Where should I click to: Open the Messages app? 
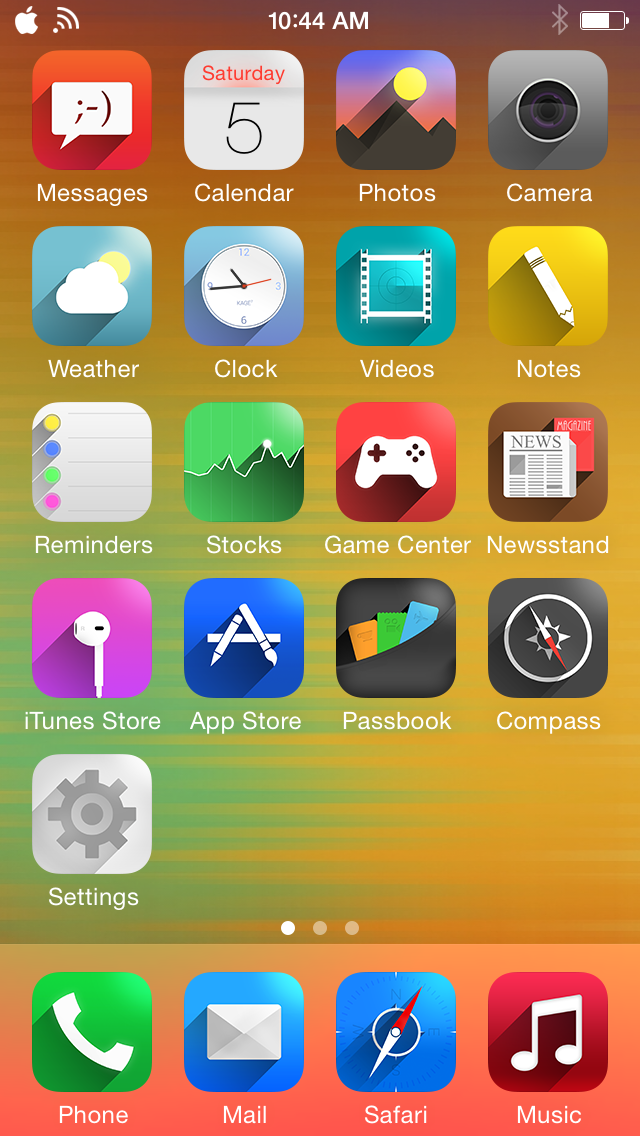pyautogui.click(x=92, y=110)
